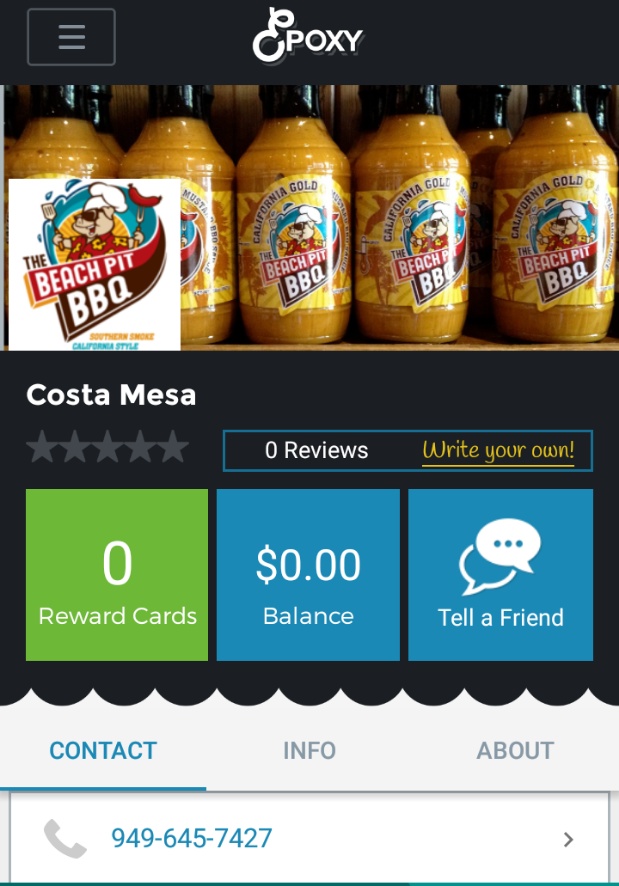View the $0.00 Balance tile
The height and width of the screenshot is (886, 619).
click(x=308, y=575)
